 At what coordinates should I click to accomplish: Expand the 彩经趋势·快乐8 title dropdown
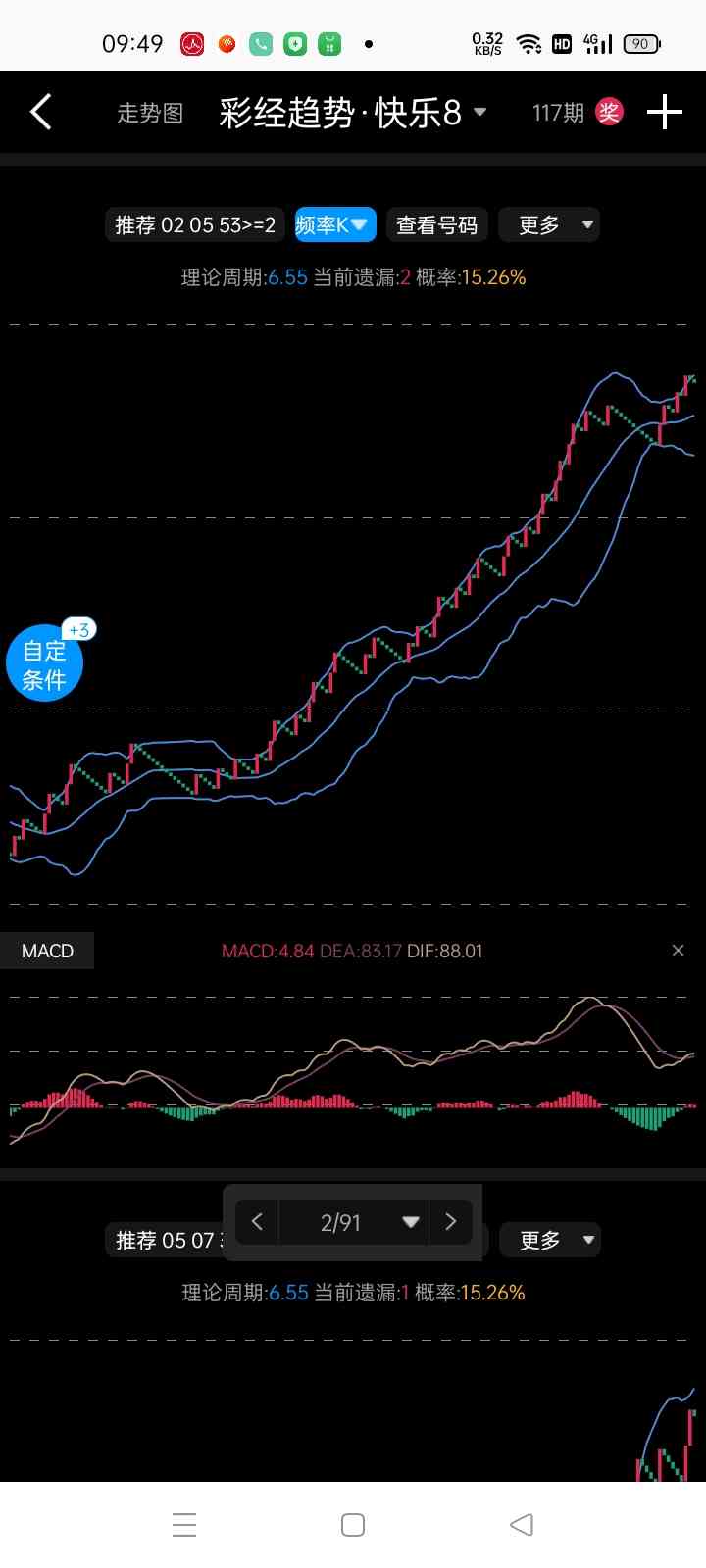(x=479, y=112)
